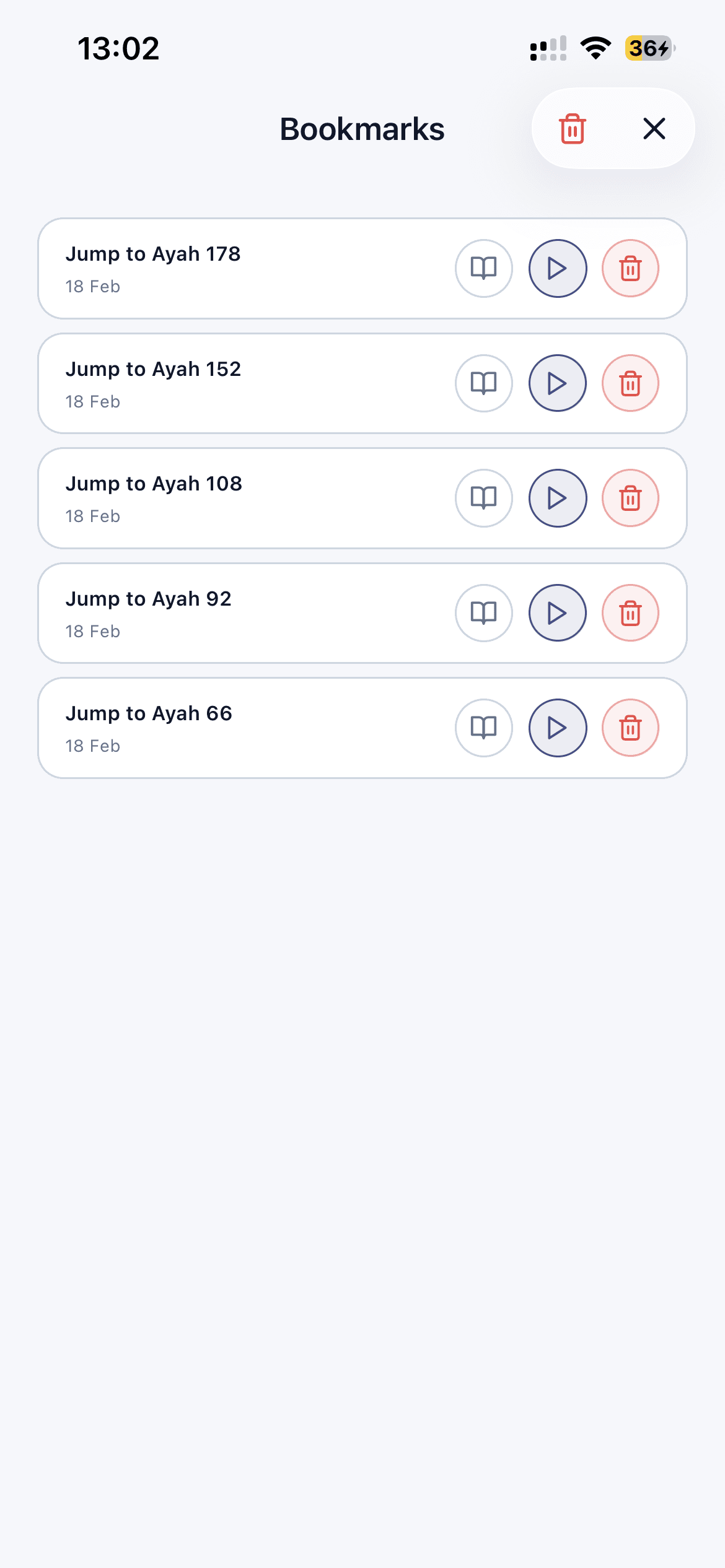Play audio for Ayah 66 bookmark
Viewport: 725px width, 1568px height.
tap(557, 728)
